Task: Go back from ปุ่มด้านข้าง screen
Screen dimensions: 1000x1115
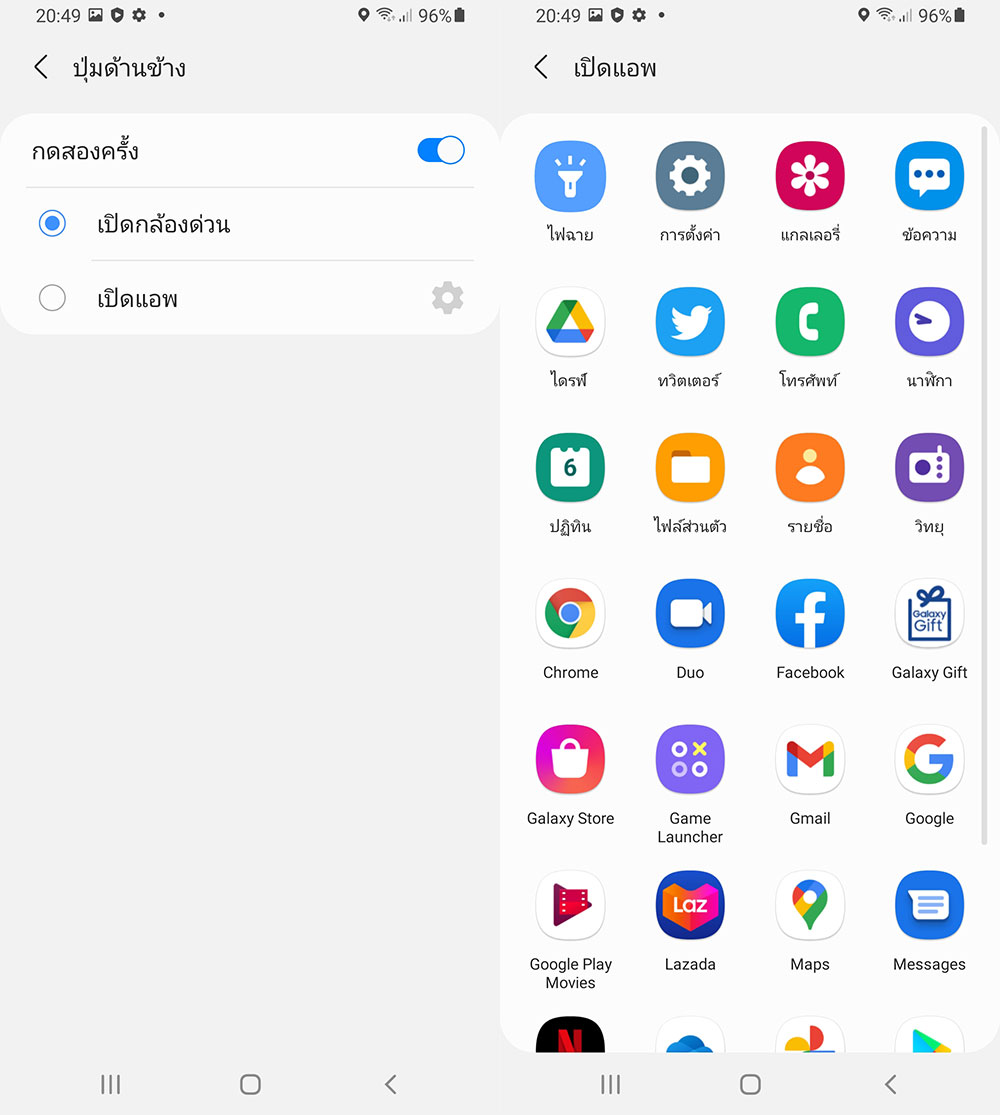Action: 41,68
